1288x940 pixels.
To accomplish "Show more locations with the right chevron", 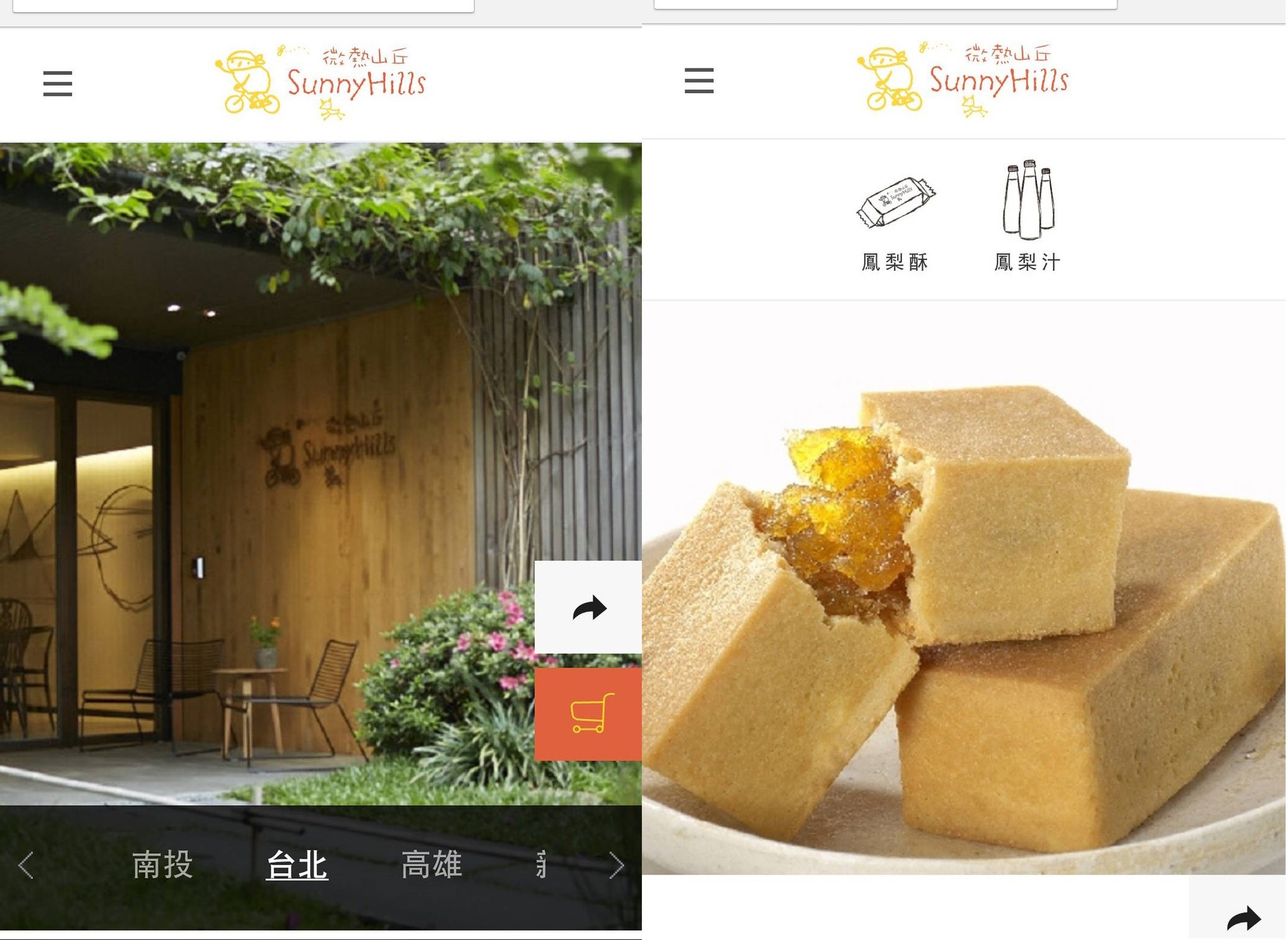I will point(616,866).
